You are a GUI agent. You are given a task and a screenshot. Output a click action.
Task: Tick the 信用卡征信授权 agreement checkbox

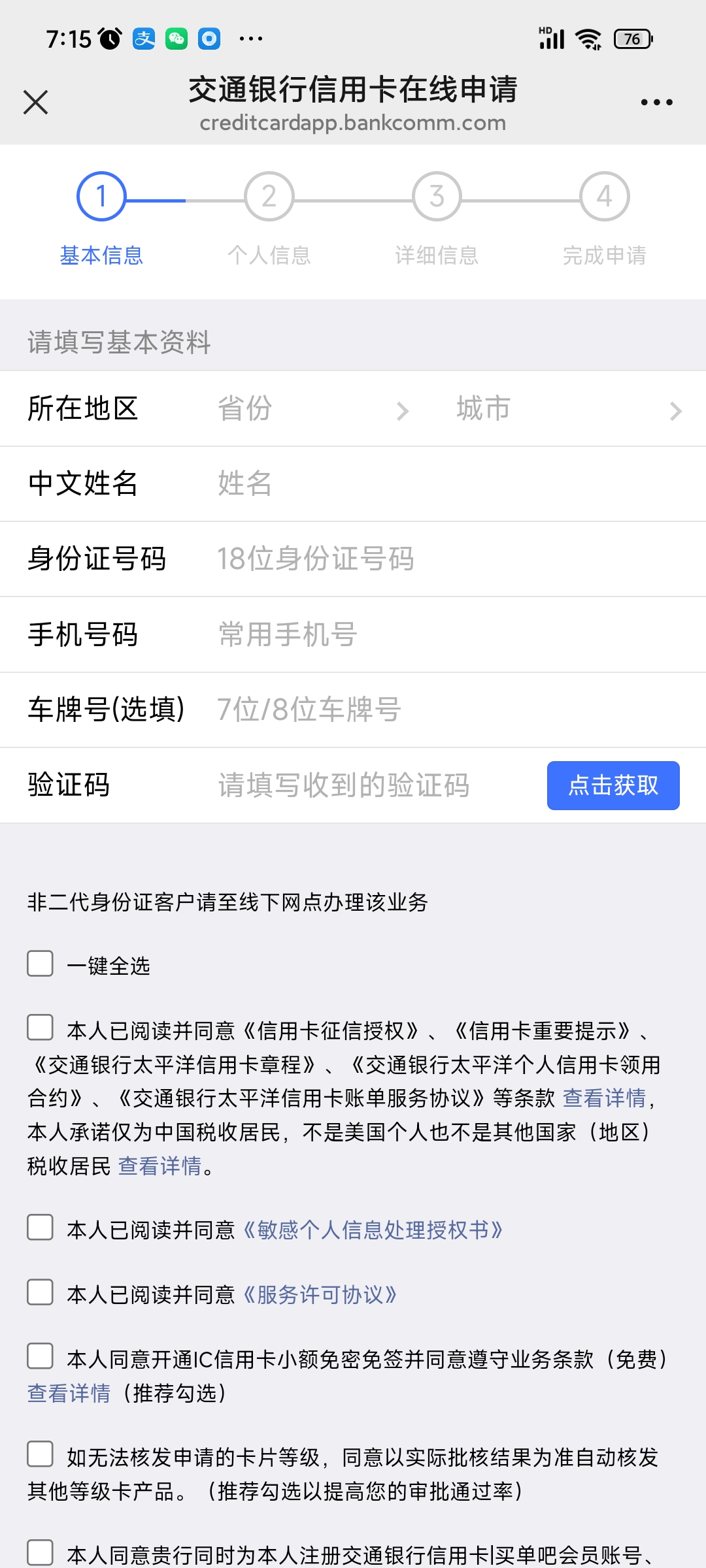pyautogui.click(x=41, y=1028)
